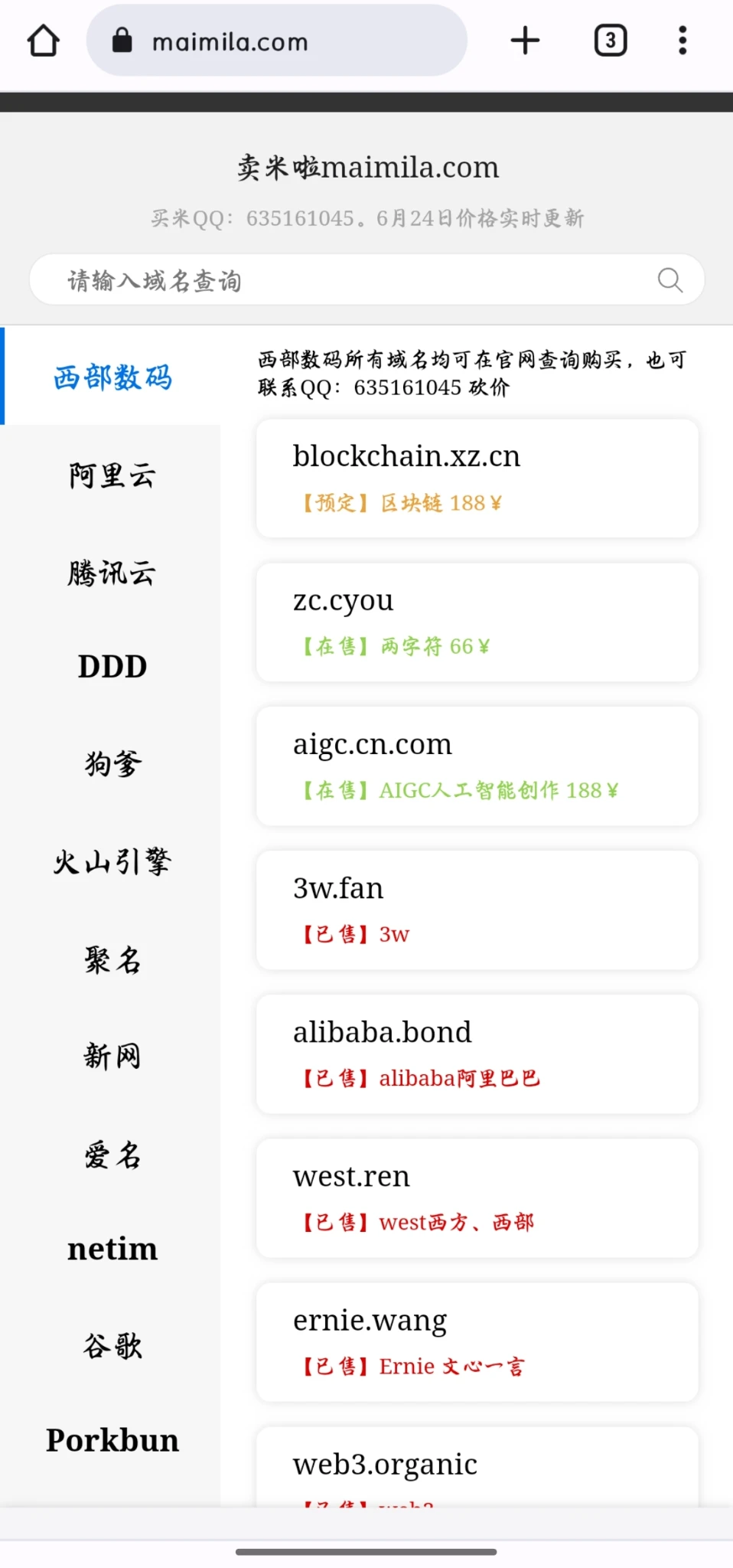Switch to the 阿里云 category
Screen dimensions: 733x1568
[x=112, y=475]
